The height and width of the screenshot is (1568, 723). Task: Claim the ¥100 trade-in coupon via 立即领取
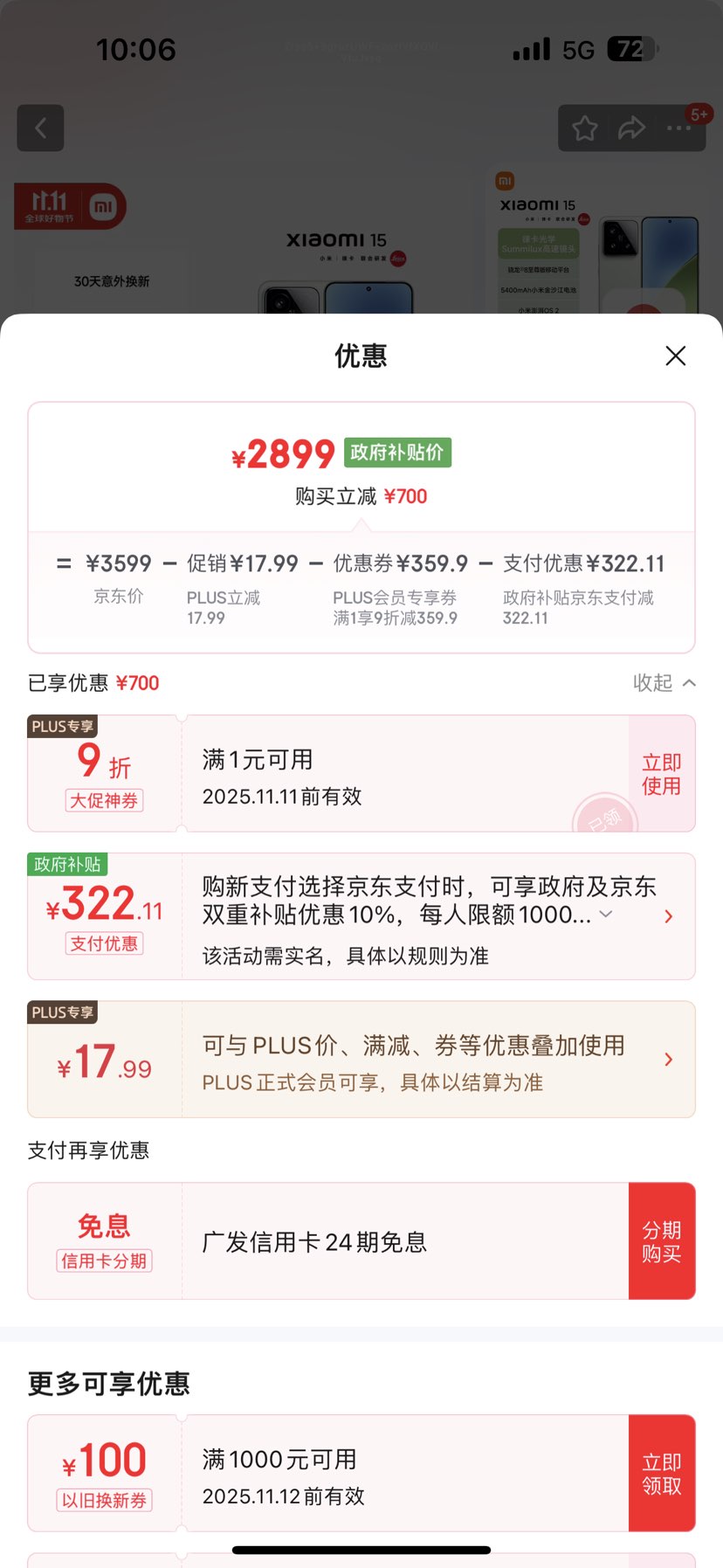(661, 1473)
